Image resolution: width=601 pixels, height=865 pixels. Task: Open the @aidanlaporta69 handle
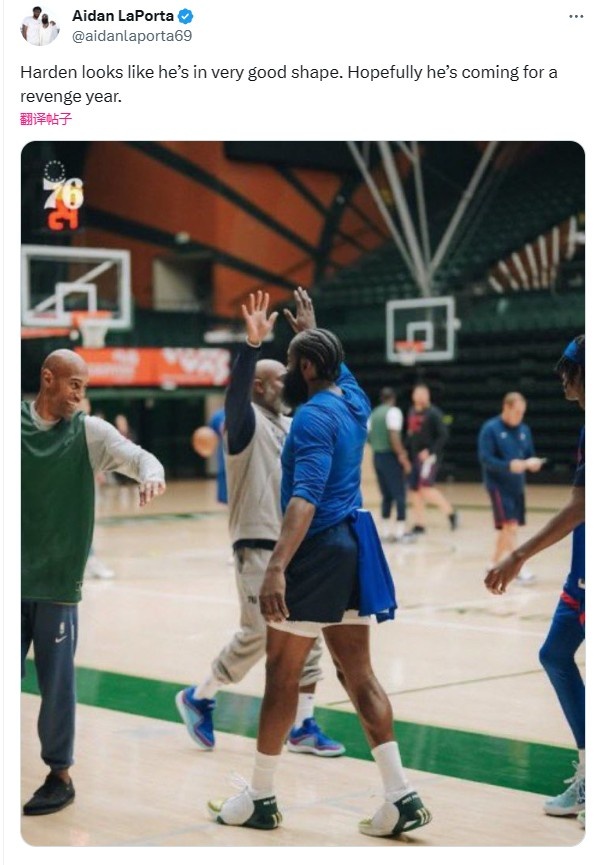(x=132, y=36)
